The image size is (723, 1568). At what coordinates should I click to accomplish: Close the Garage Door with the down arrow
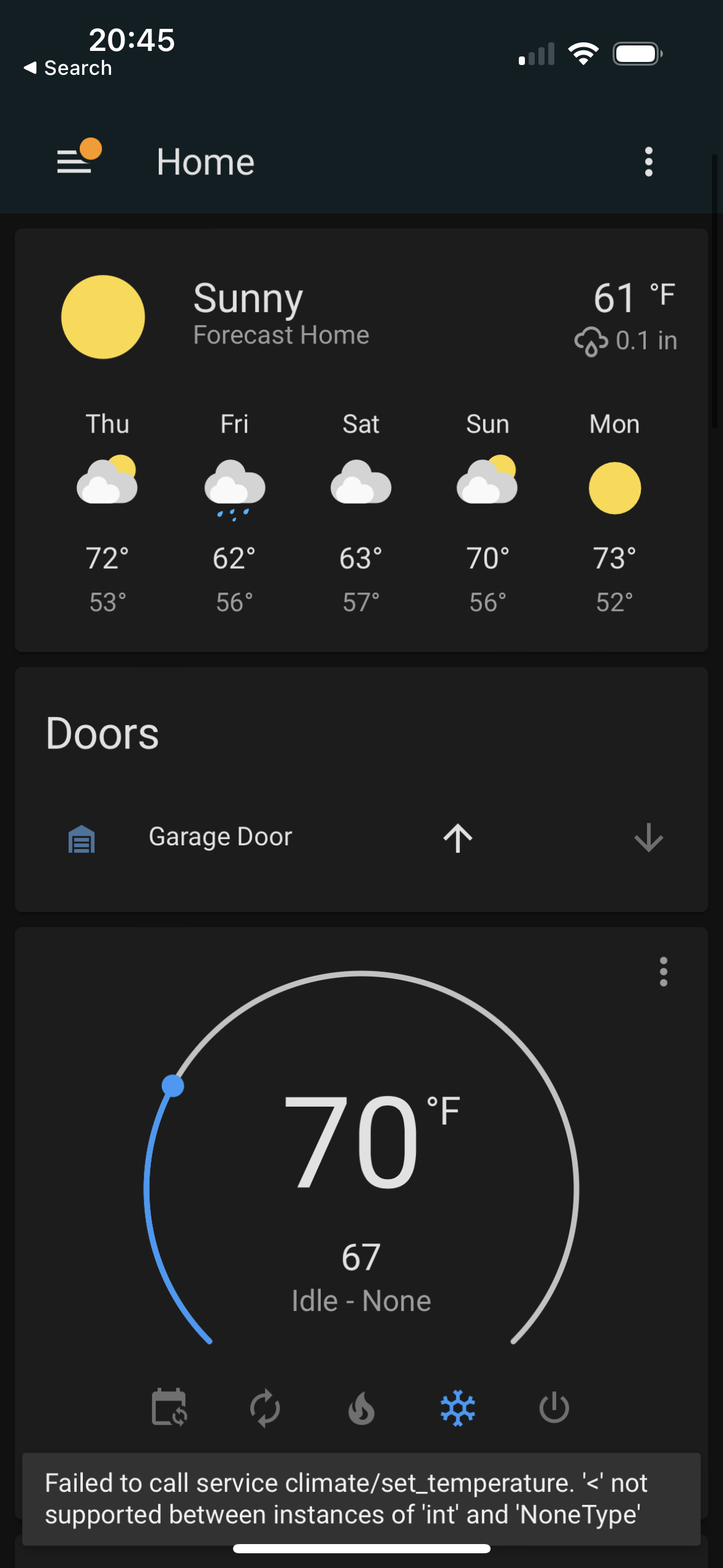pos(648,838)
